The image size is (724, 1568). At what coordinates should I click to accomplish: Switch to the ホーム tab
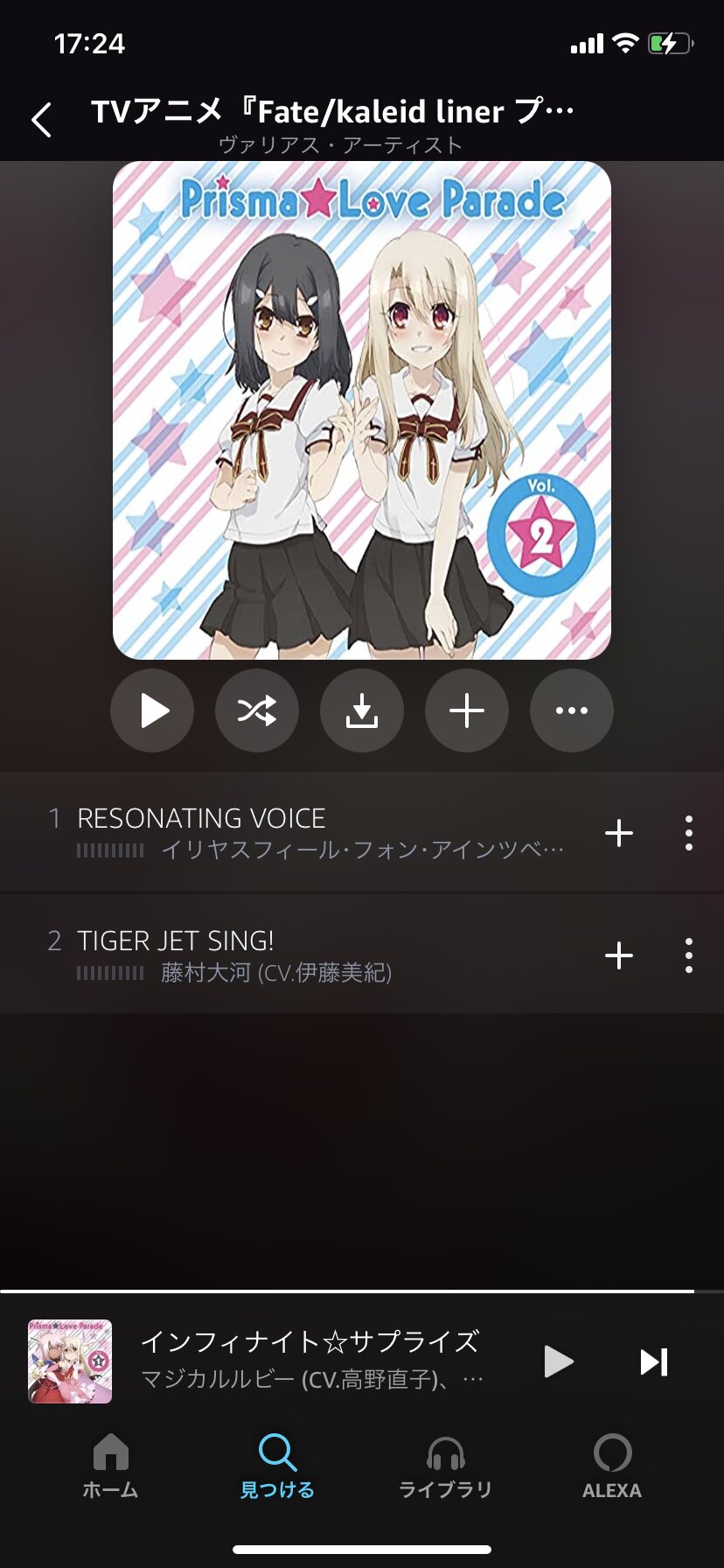tap(110, 1466)
